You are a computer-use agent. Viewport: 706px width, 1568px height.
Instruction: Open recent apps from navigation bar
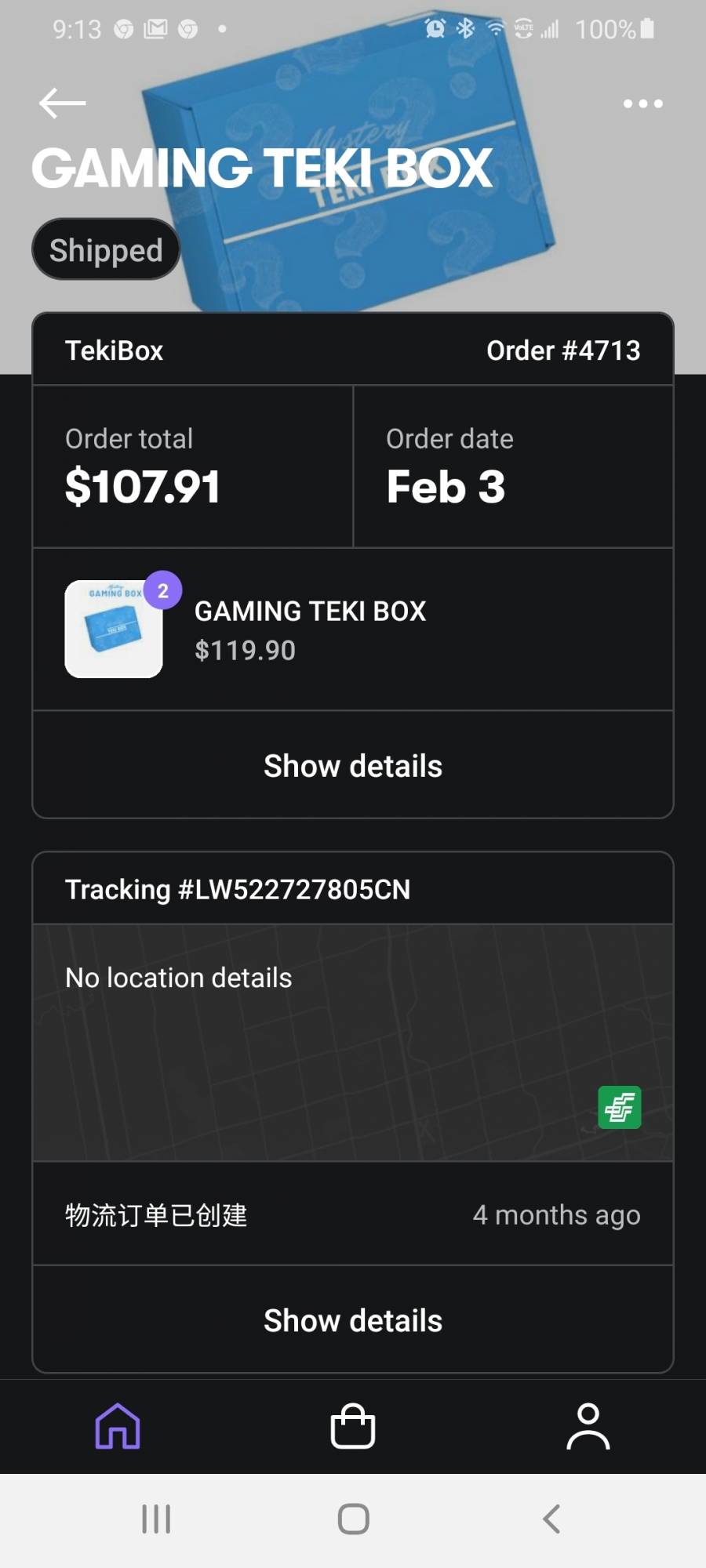(156, 1519)
